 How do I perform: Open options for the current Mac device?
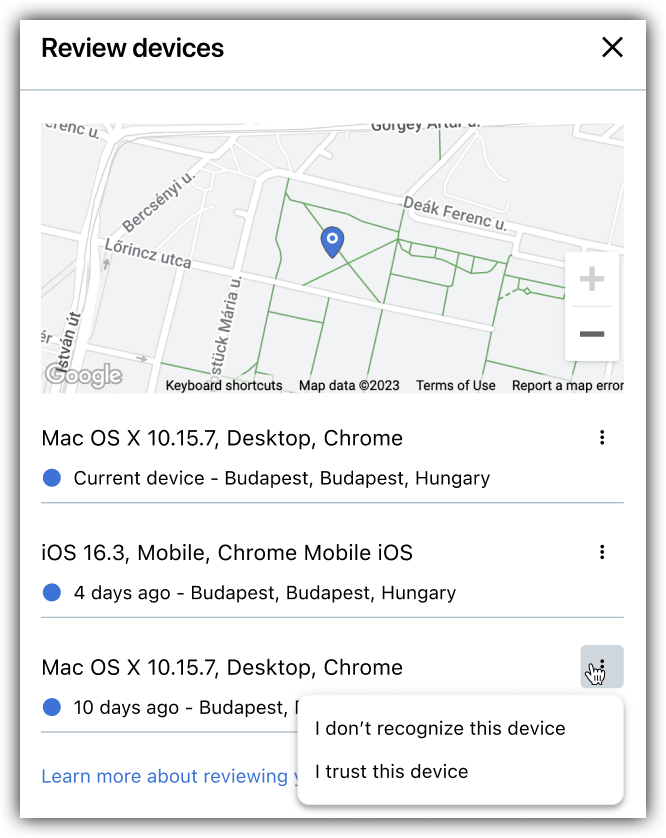point(602,437)
